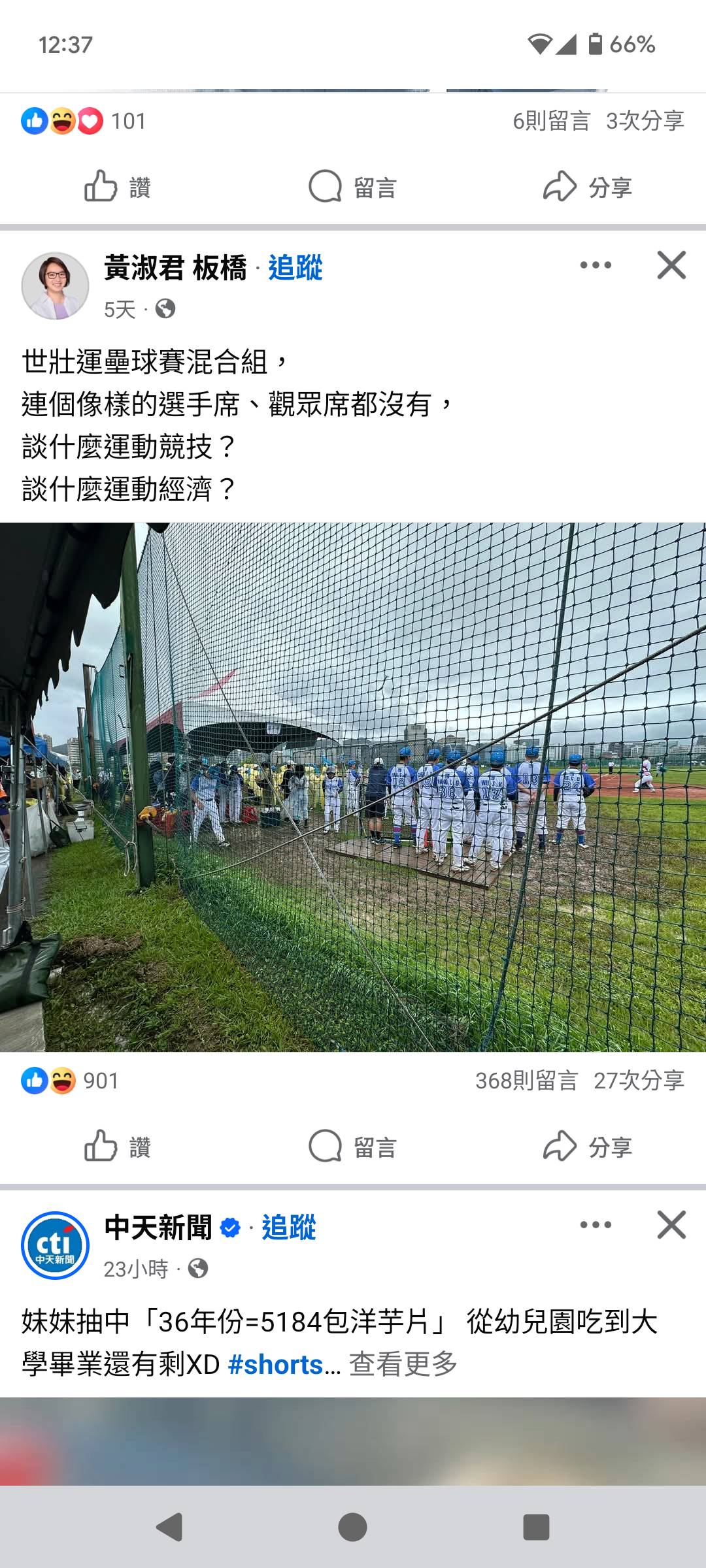
Task: Expand 中天新聞 post with 查看更多
Action: (403, 1364)
